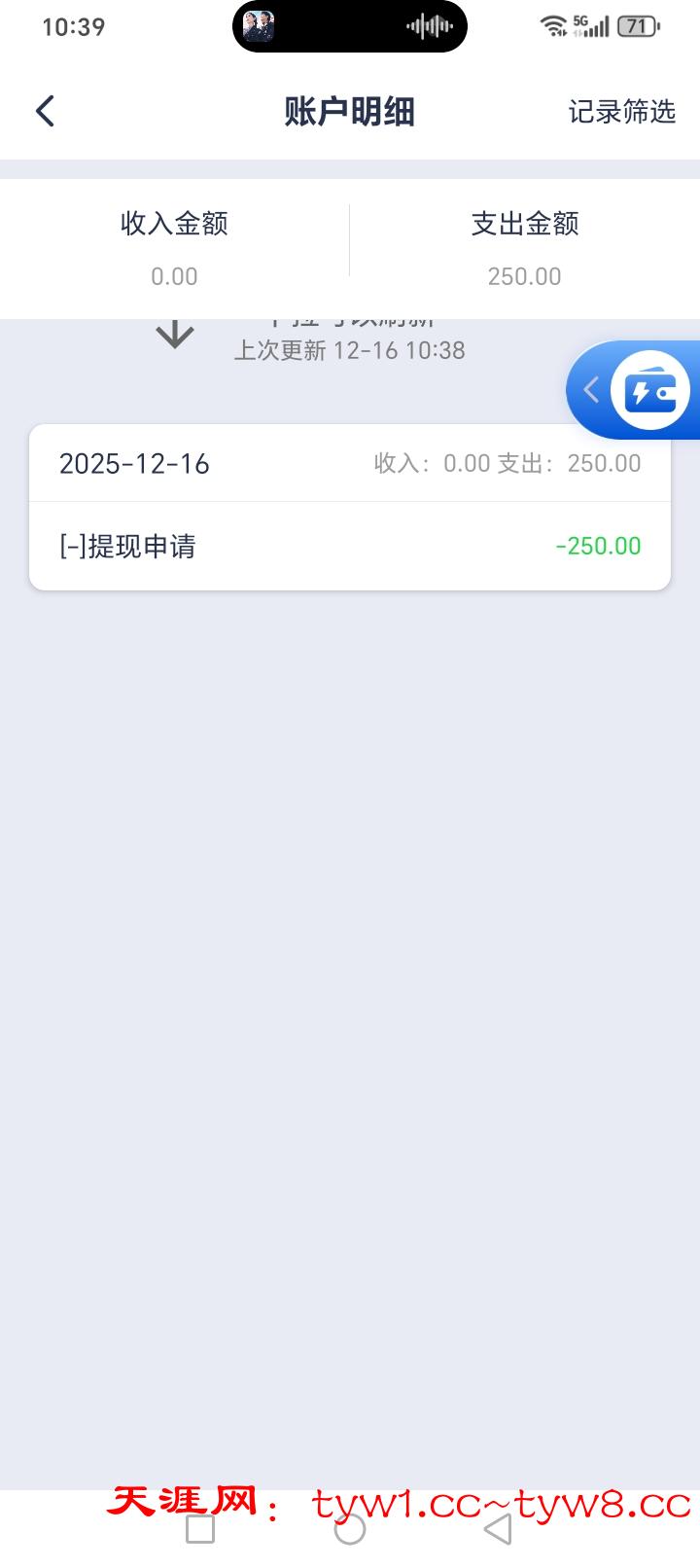Screen dimensions: 700x1568
Task: Open recent apps square button
Action: 200,1529
